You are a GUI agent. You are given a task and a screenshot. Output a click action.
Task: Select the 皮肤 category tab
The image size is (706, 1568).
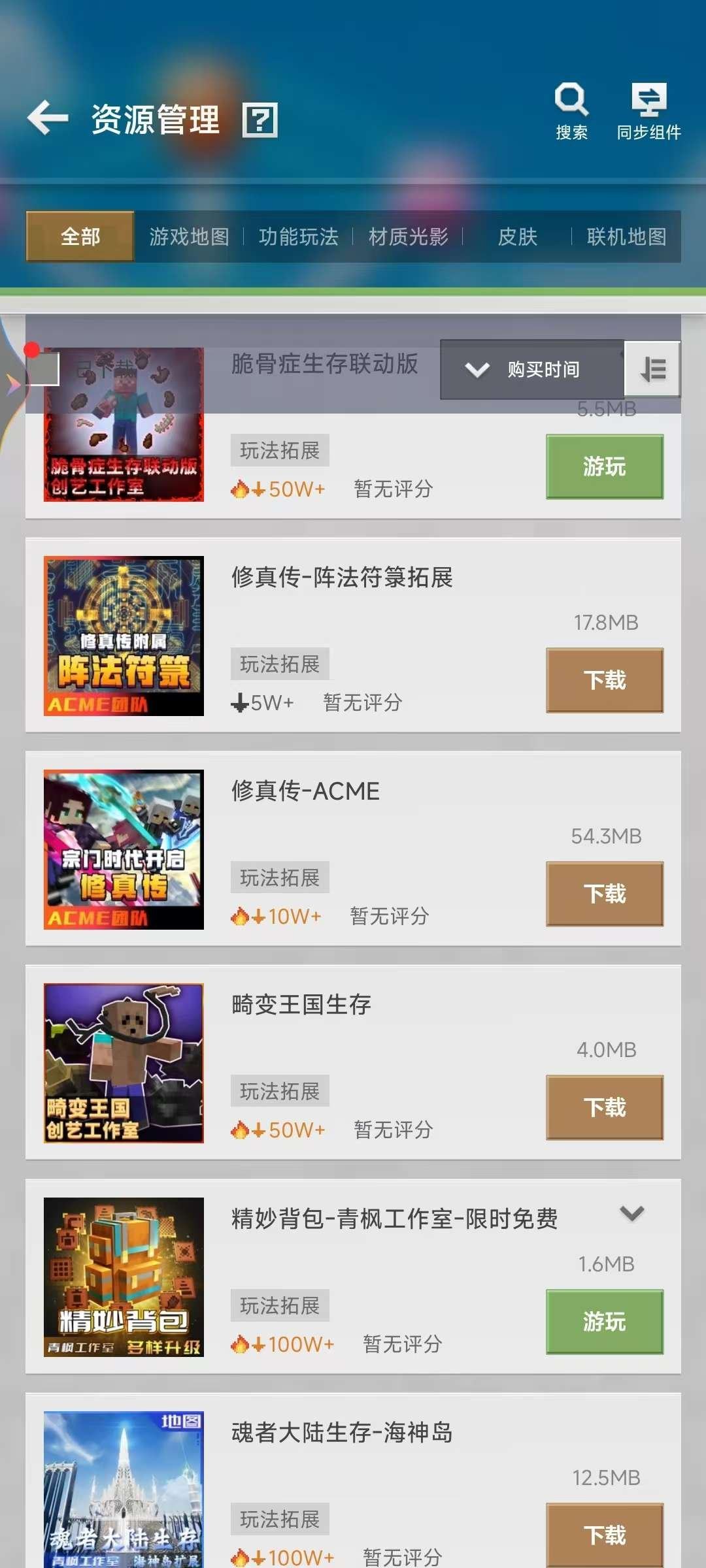pyautogui.click(x=520, y=237)
